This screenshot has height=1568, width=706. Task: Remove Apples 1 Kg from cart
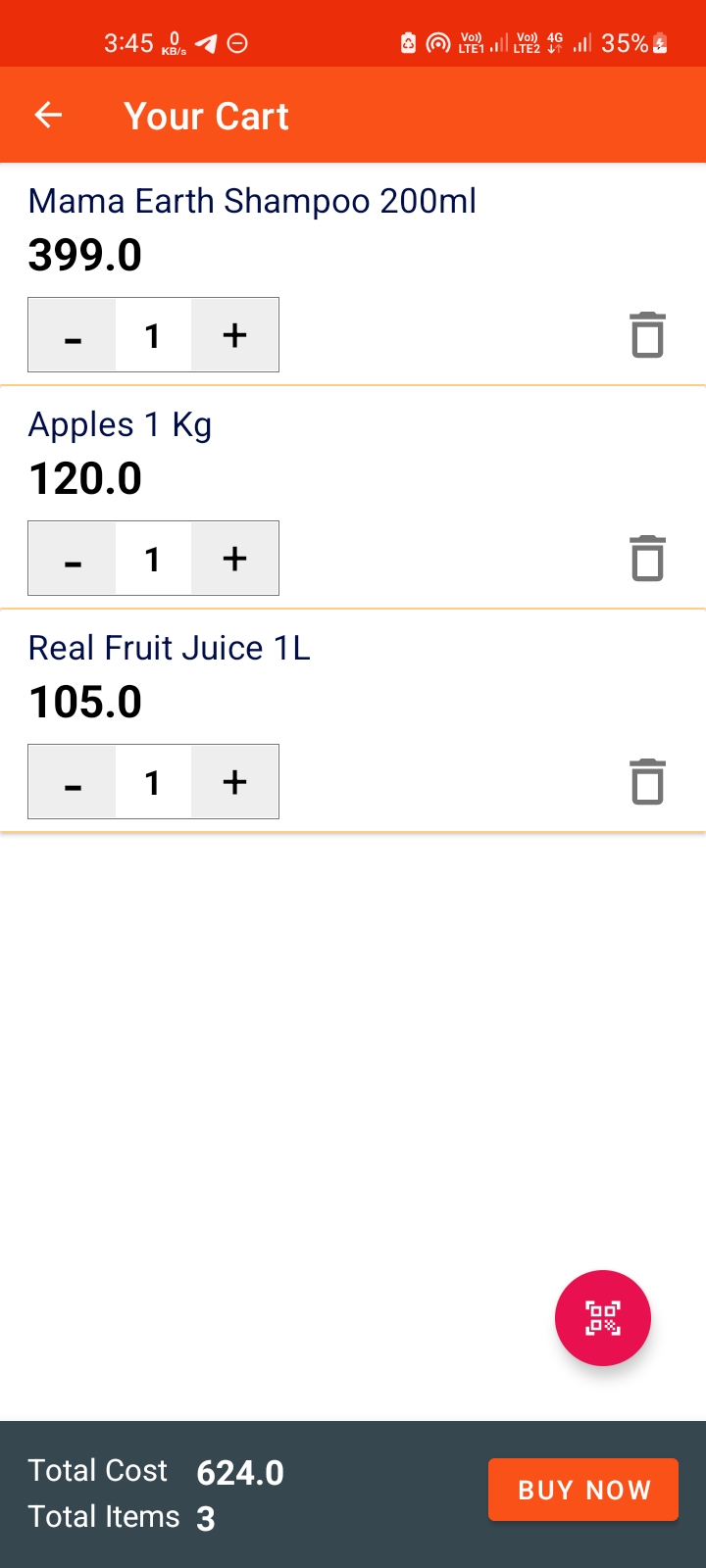tap(647, 559)
